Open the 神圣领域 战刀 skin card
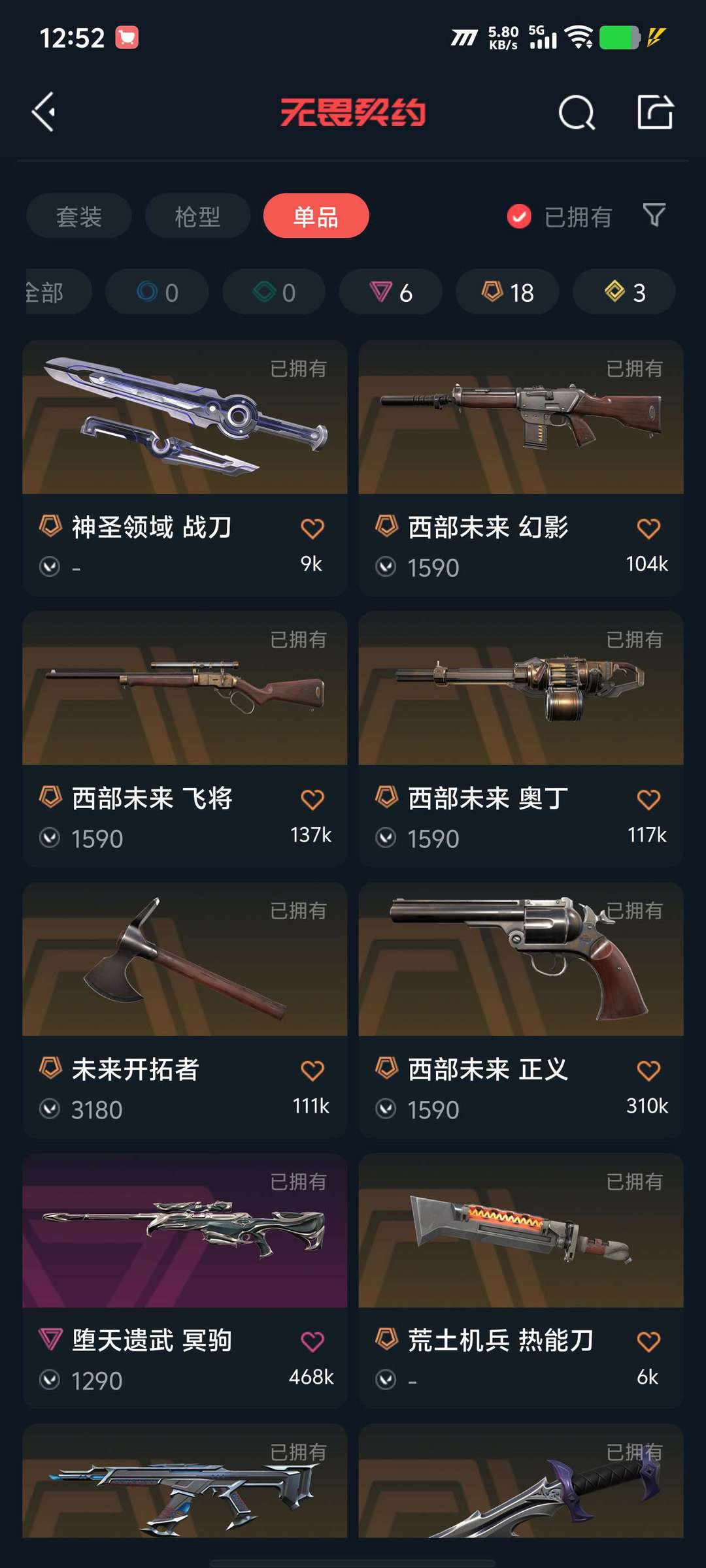The height and width of the screenshot is (1568, 706). [x=184, y=468]
